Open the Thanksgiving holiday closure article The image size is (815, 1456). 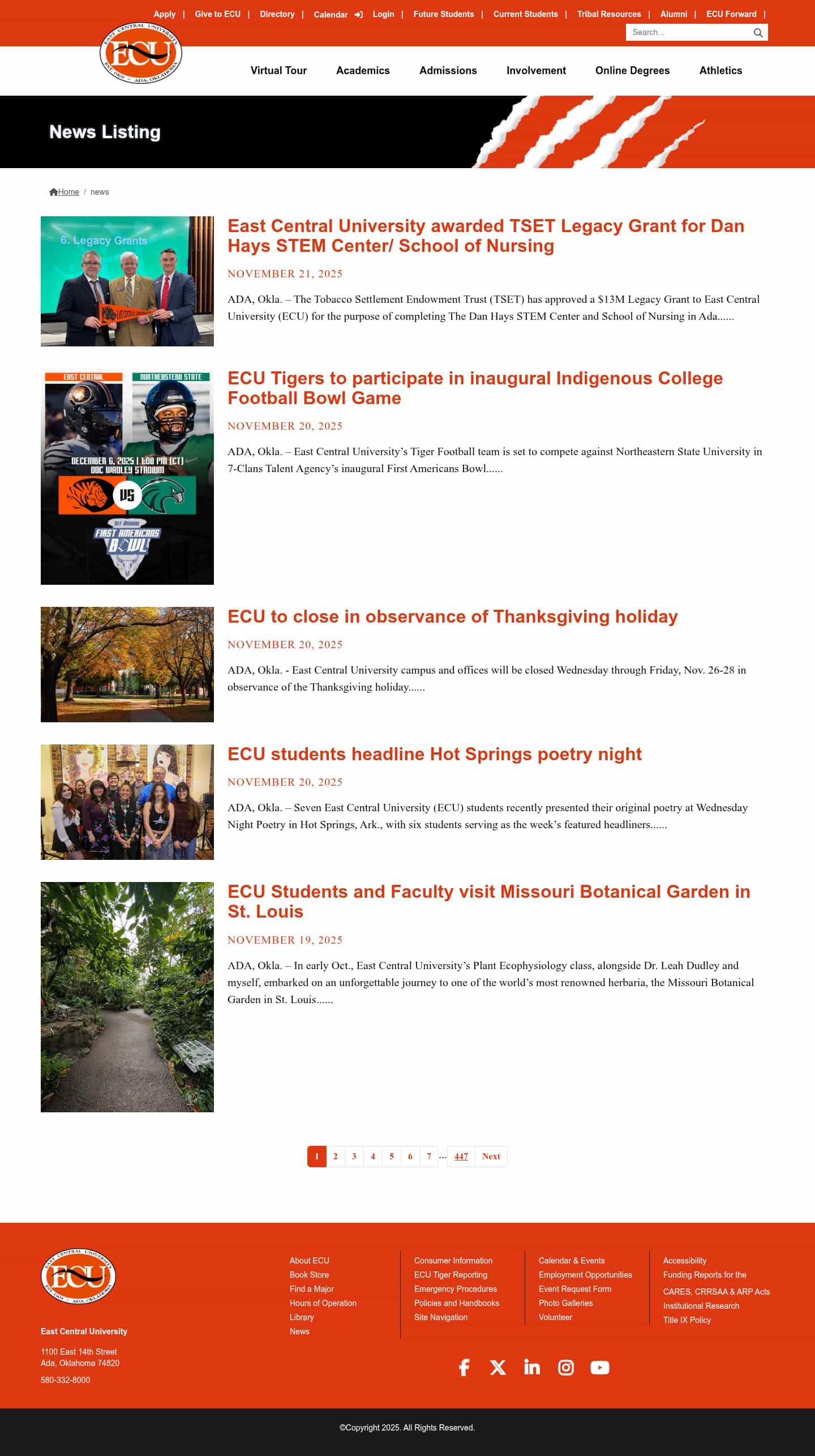[x=452, y=616]
